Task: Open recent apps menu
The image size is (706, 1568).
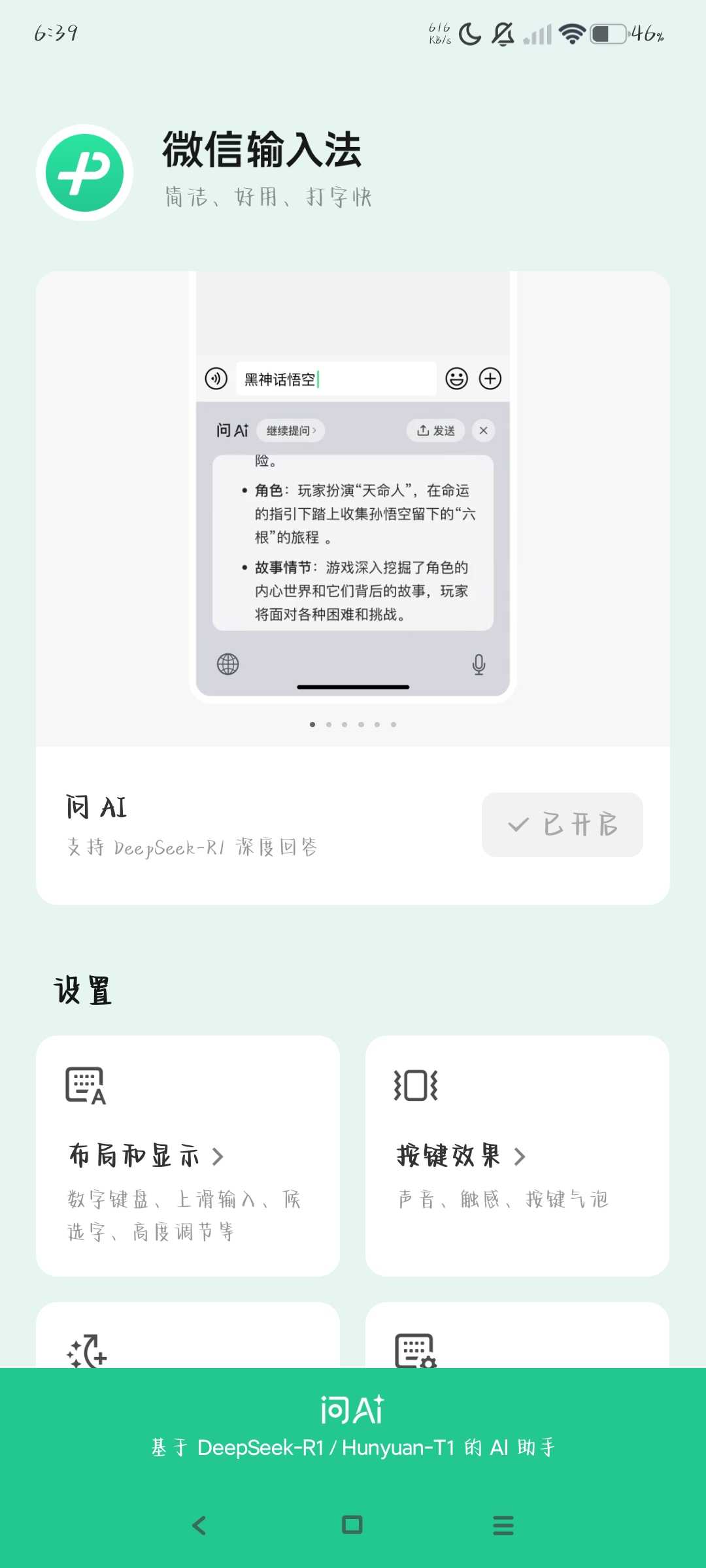Action: (x=503, y=1526)
